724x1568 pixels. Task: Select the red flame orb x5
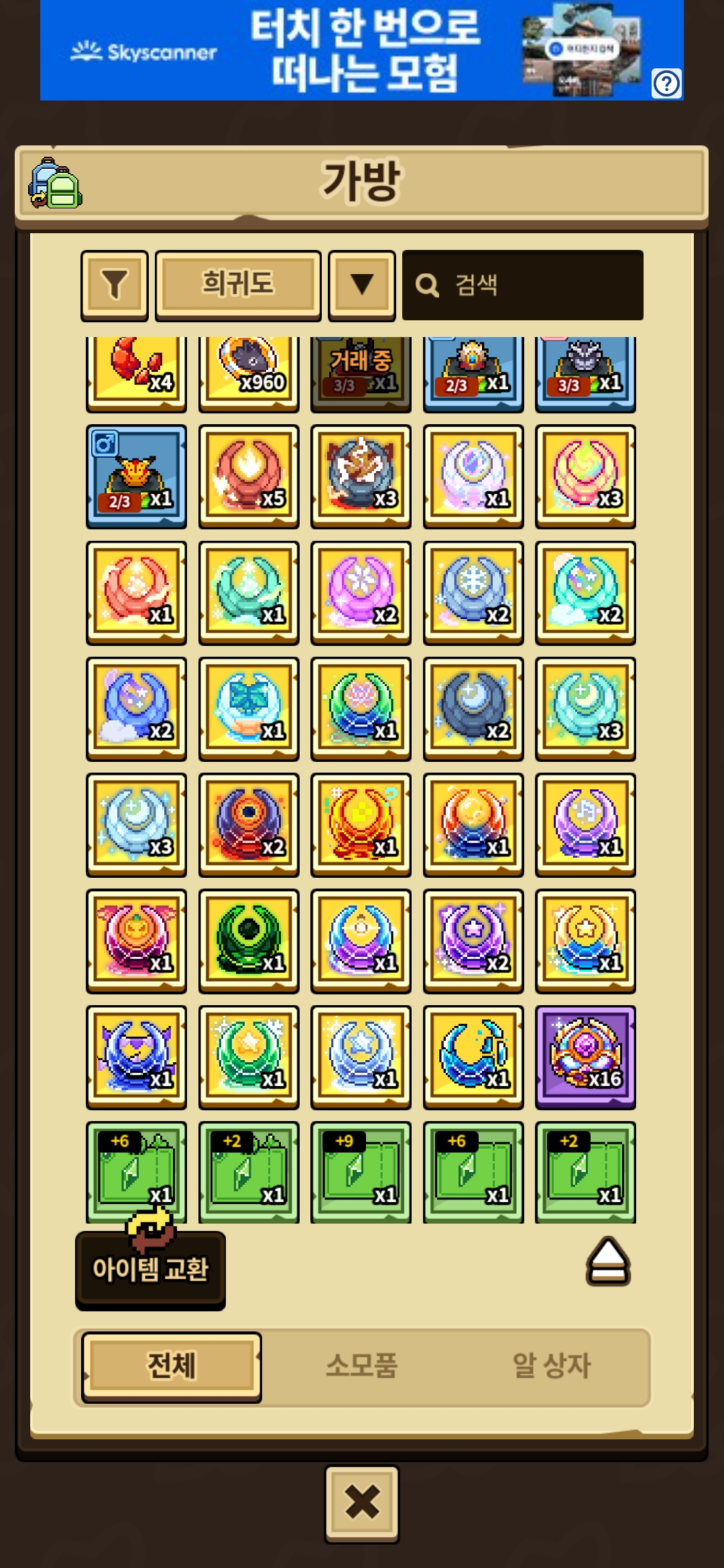(x=249, y=476)
